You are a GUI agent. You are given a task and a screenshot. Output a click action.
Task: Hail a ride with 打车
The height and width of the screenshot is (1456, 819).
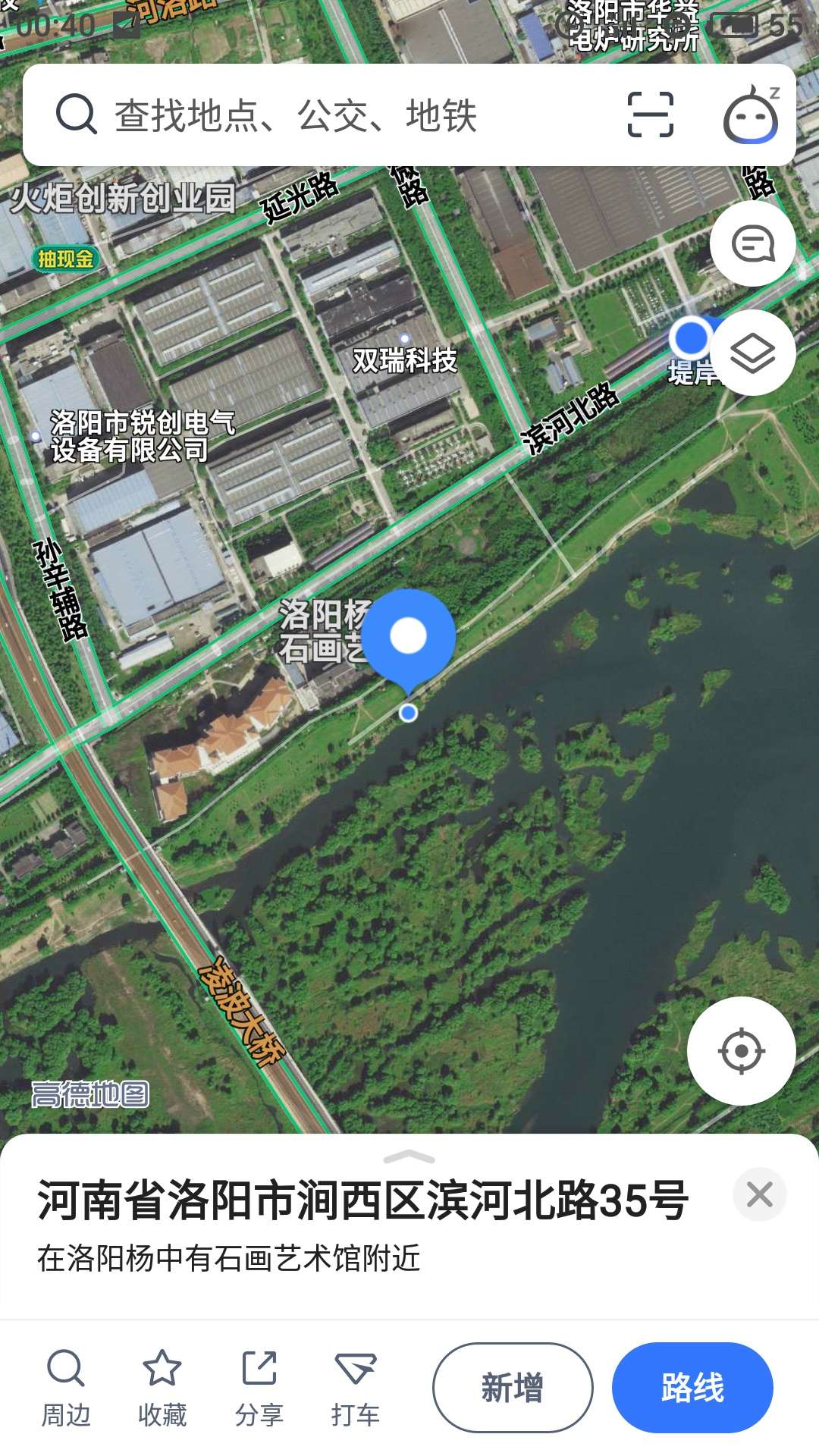tap(356, 1389)
